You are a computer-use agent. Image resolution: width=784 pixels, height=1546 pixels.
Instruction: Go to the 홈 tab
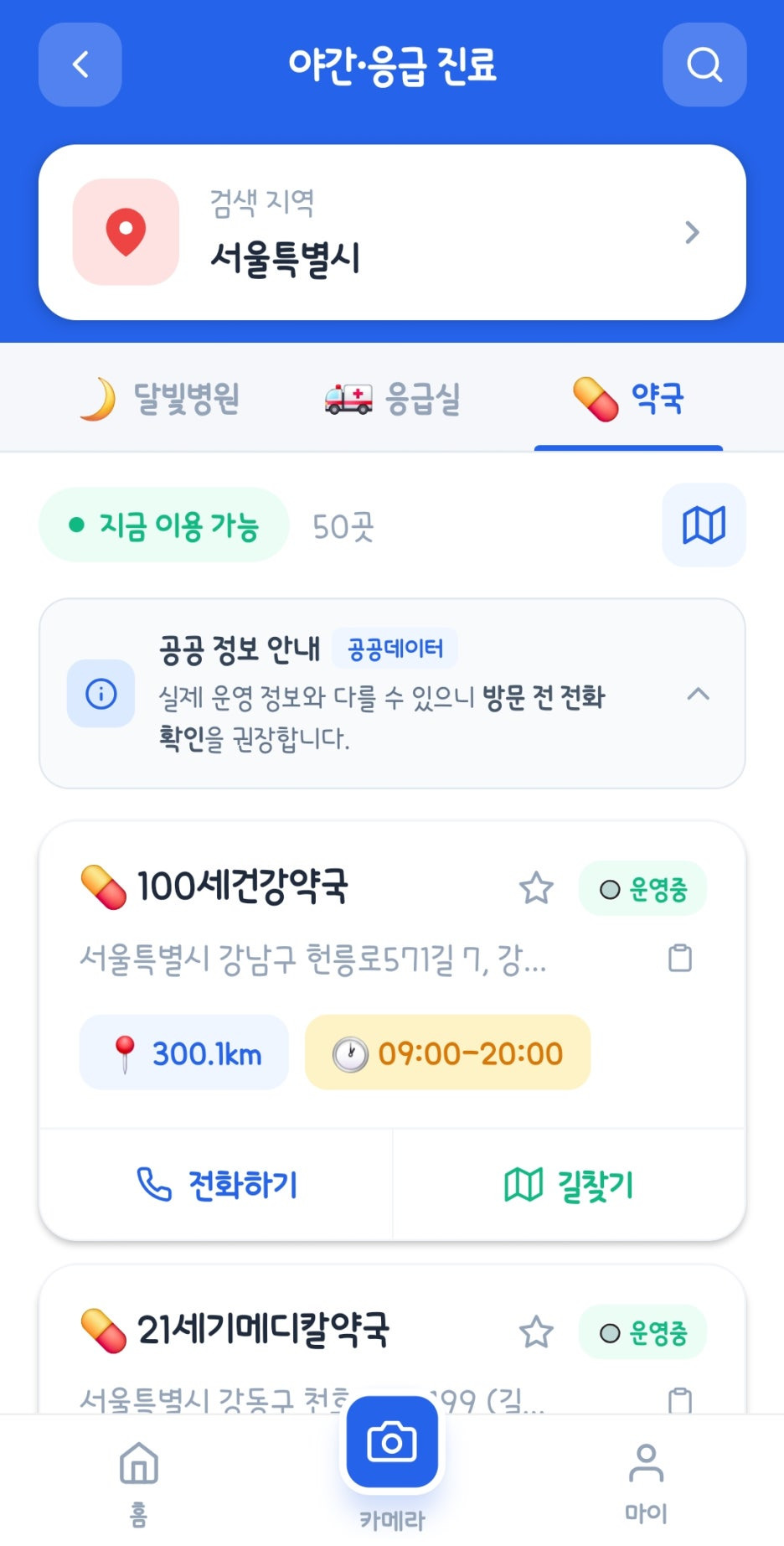139,1481
